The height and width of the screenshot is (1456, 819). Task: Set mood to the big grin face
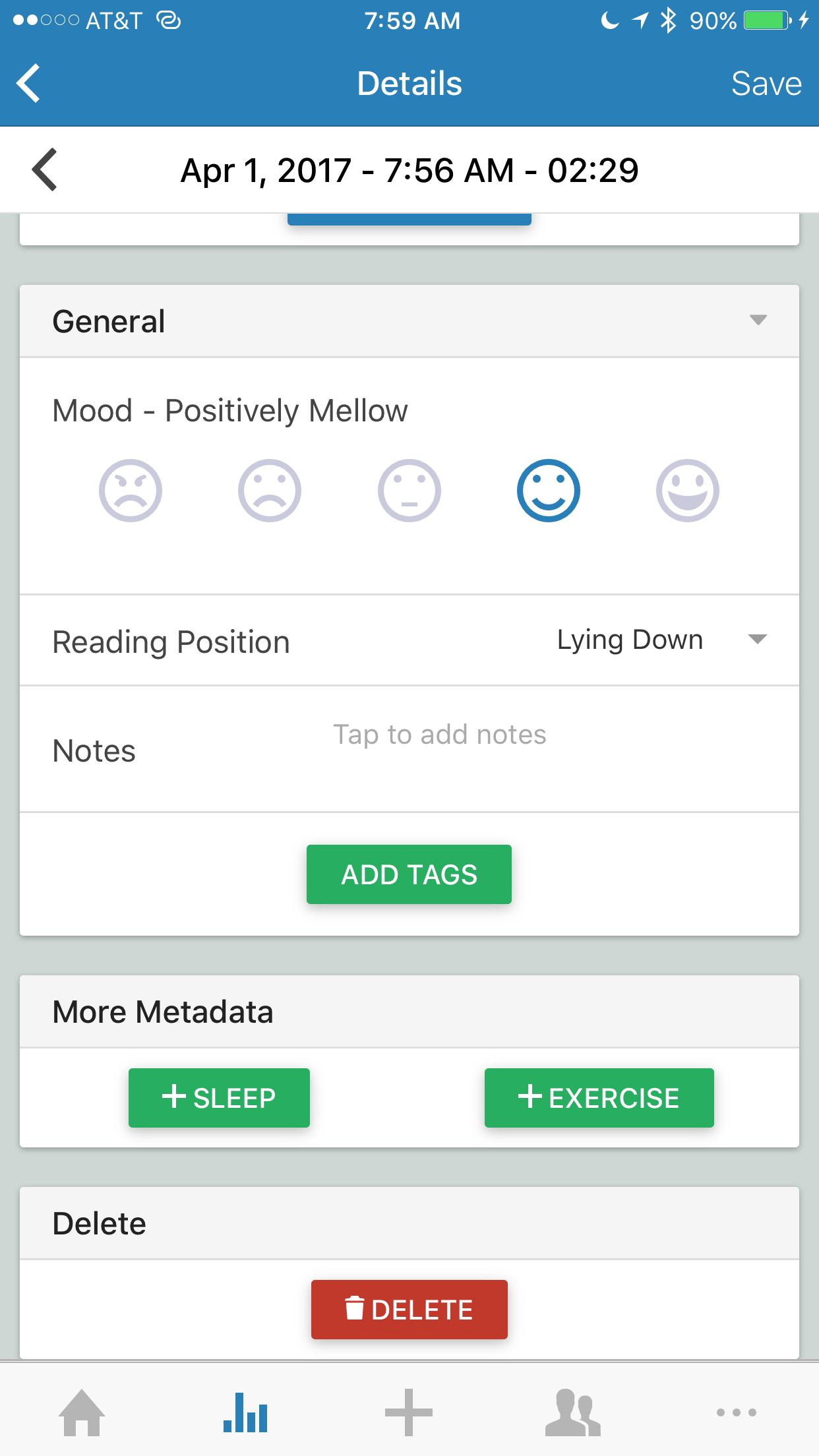688,491
